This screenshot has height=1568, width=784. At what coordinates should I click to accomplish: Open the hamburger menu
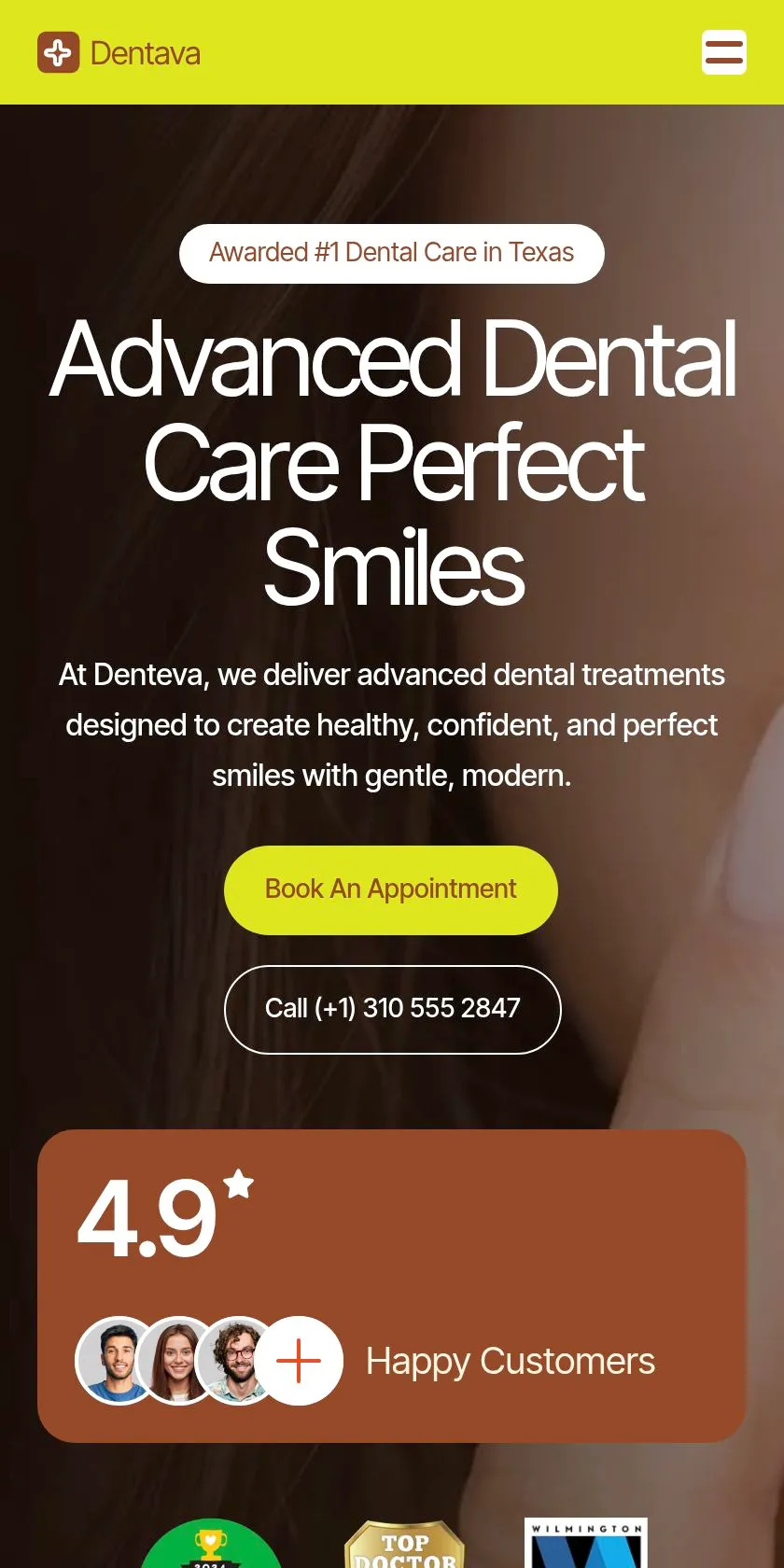click(724, 52)
